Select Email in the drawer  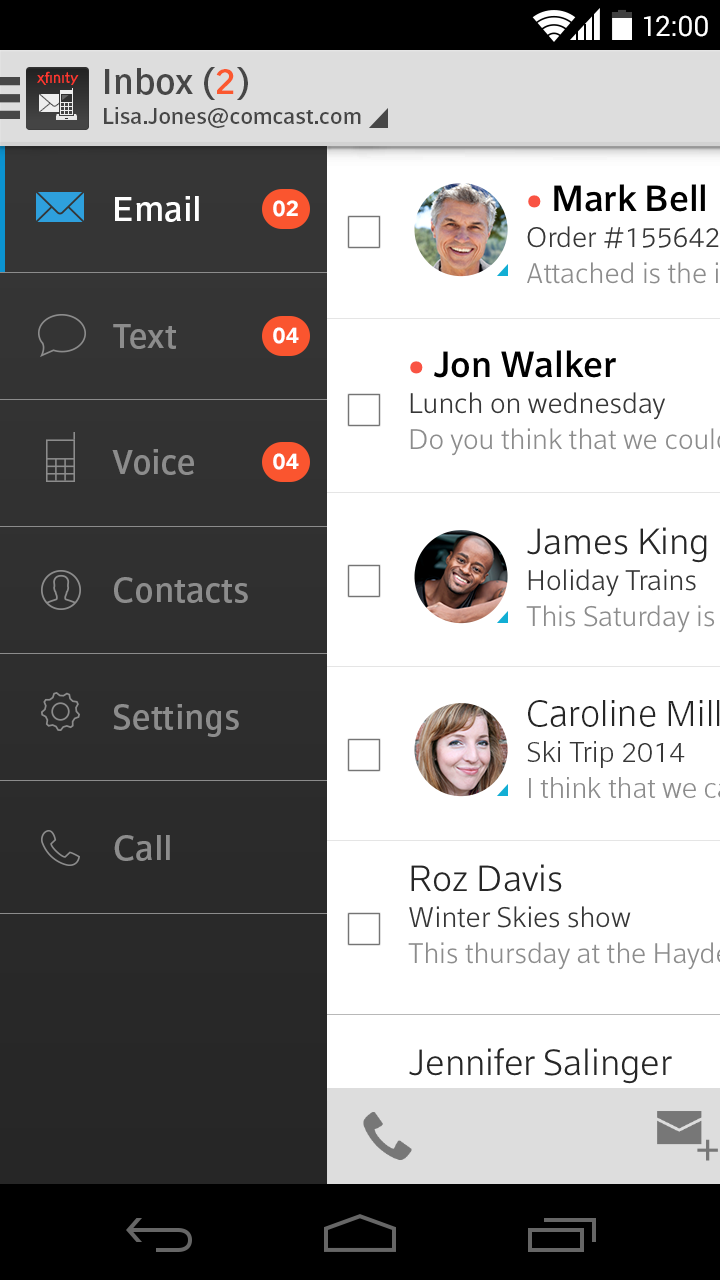163,209
